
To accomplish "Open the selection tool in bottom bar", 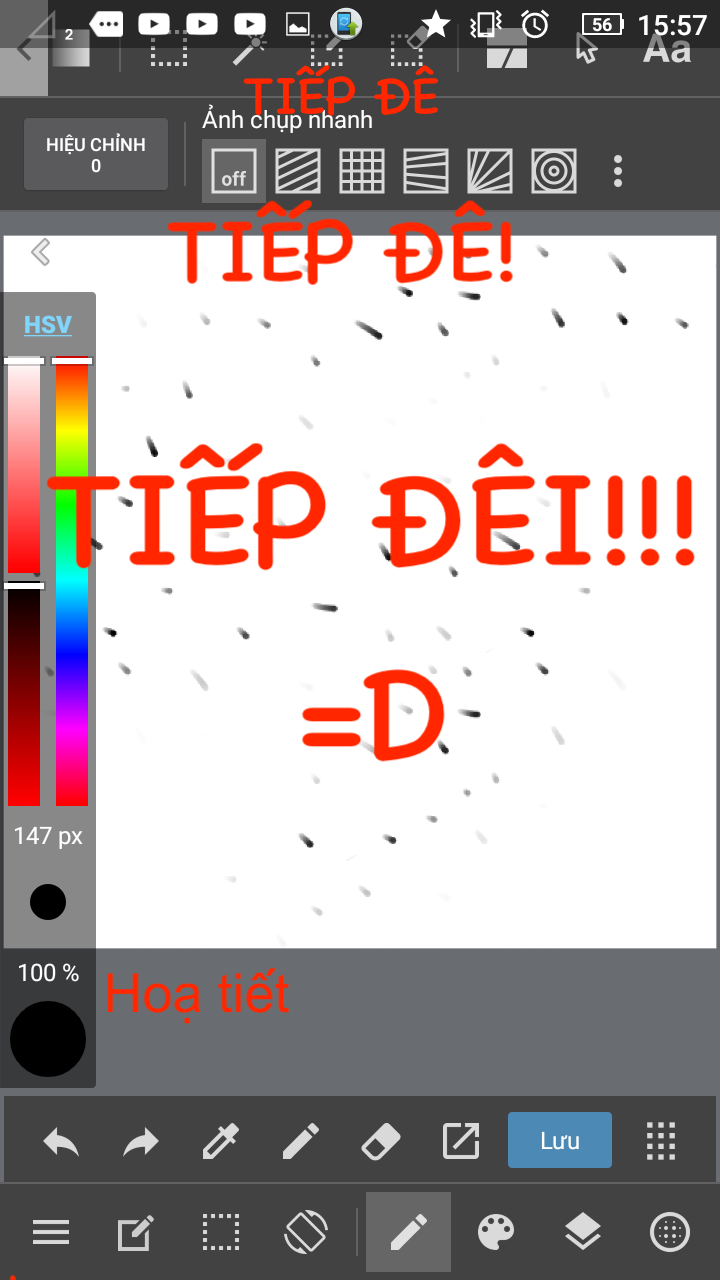I will point(220,1232).
